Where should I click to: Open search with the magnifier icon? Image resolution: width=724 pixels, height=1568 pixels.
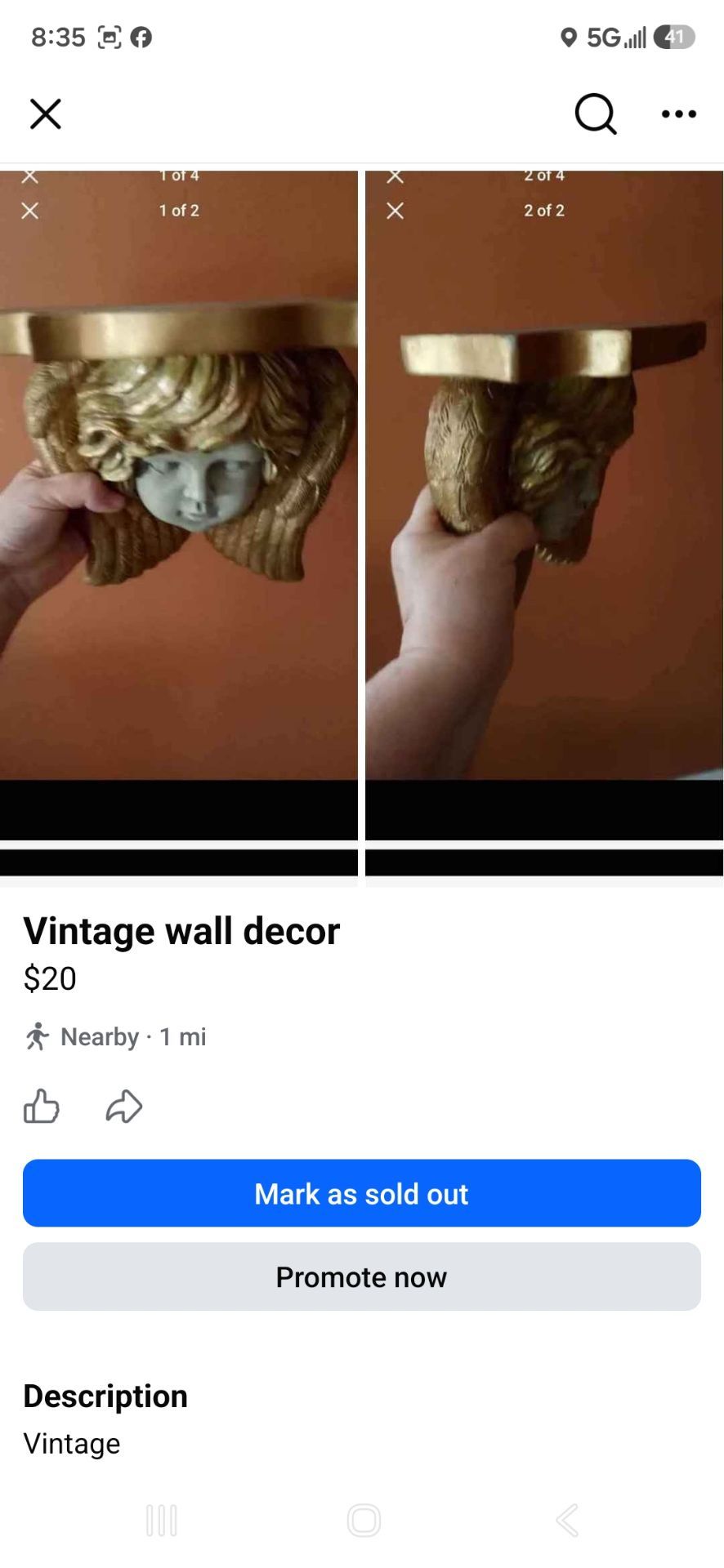tap(595, 114)
